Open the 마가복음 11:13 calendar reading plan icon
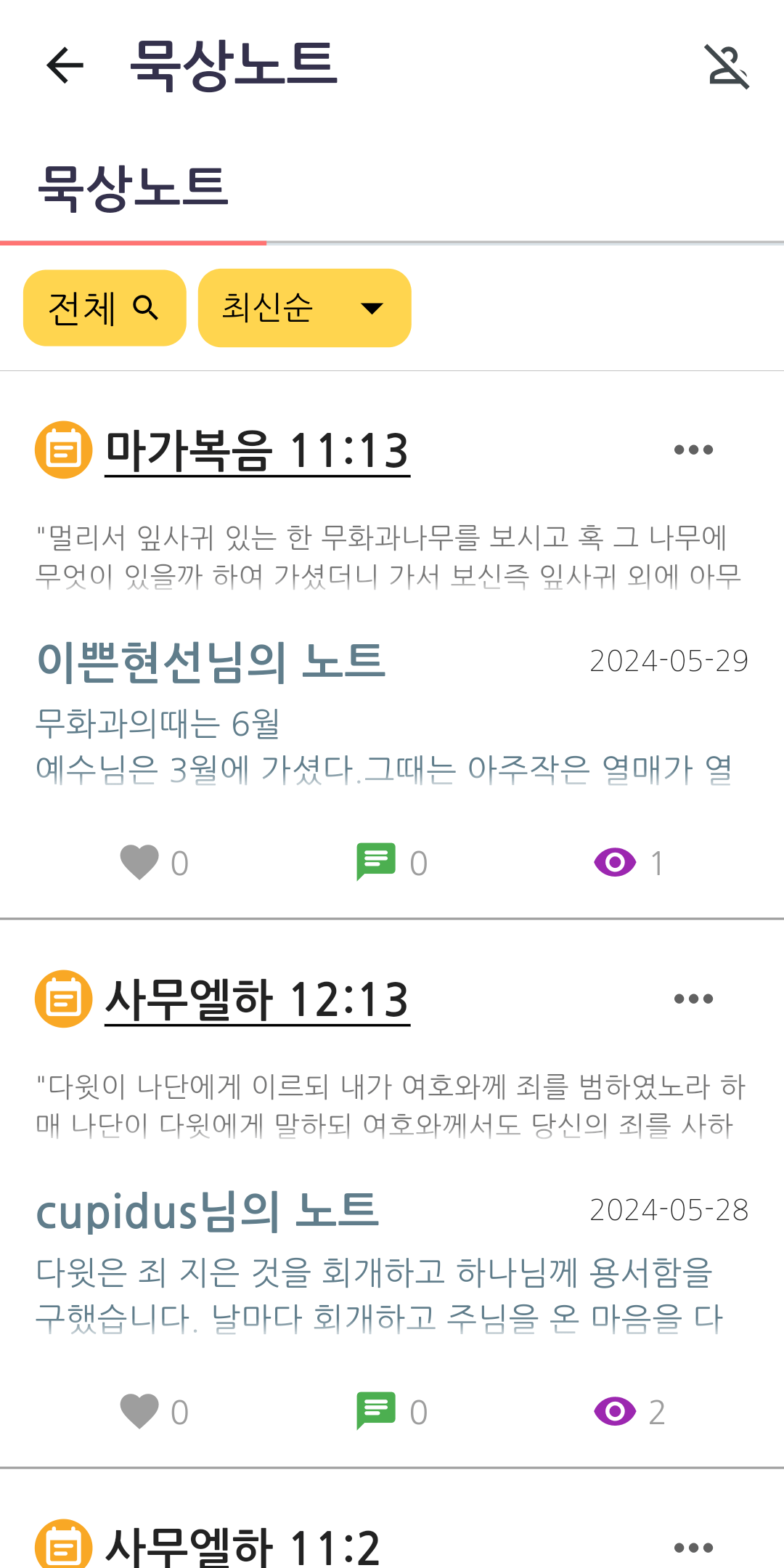Screen dimensions: 784x1568 (64, 449)
